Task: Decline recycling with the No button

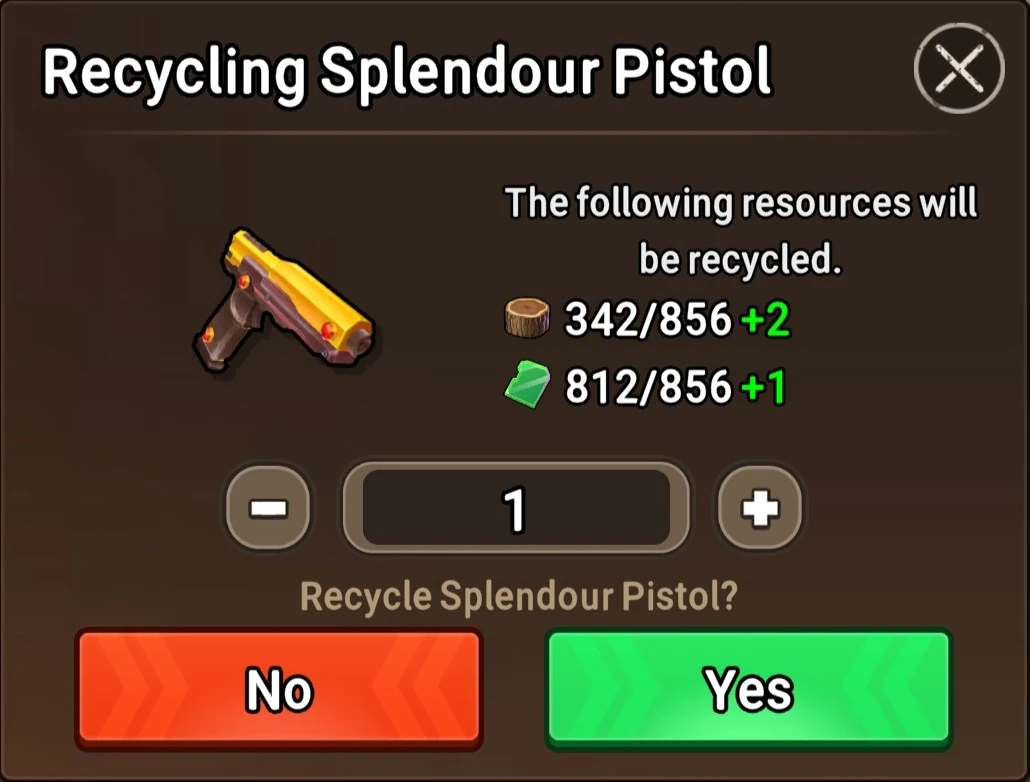Action: point(279,689)
